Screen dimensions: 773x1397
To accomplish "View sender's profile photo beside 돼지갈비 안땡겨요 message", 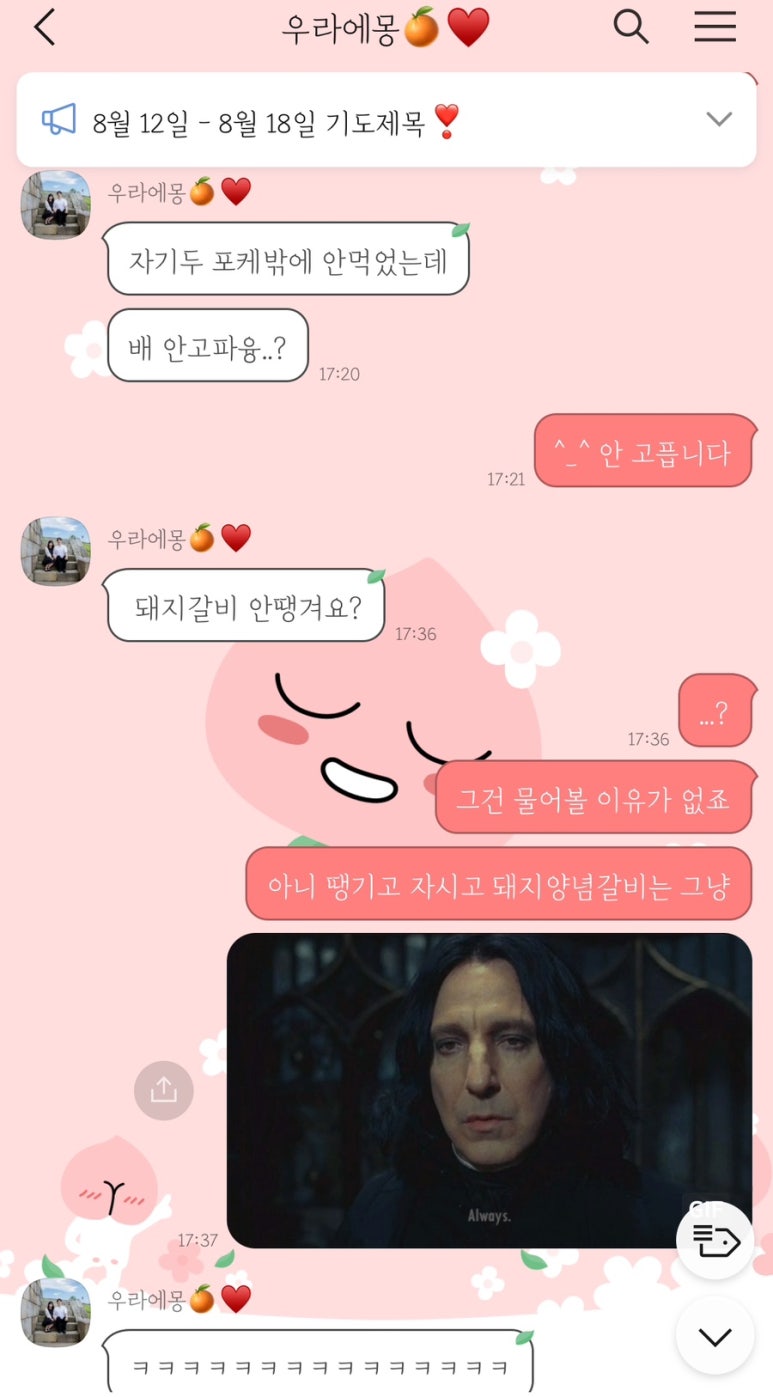I will pyautogui.click(x=56, y=551).
